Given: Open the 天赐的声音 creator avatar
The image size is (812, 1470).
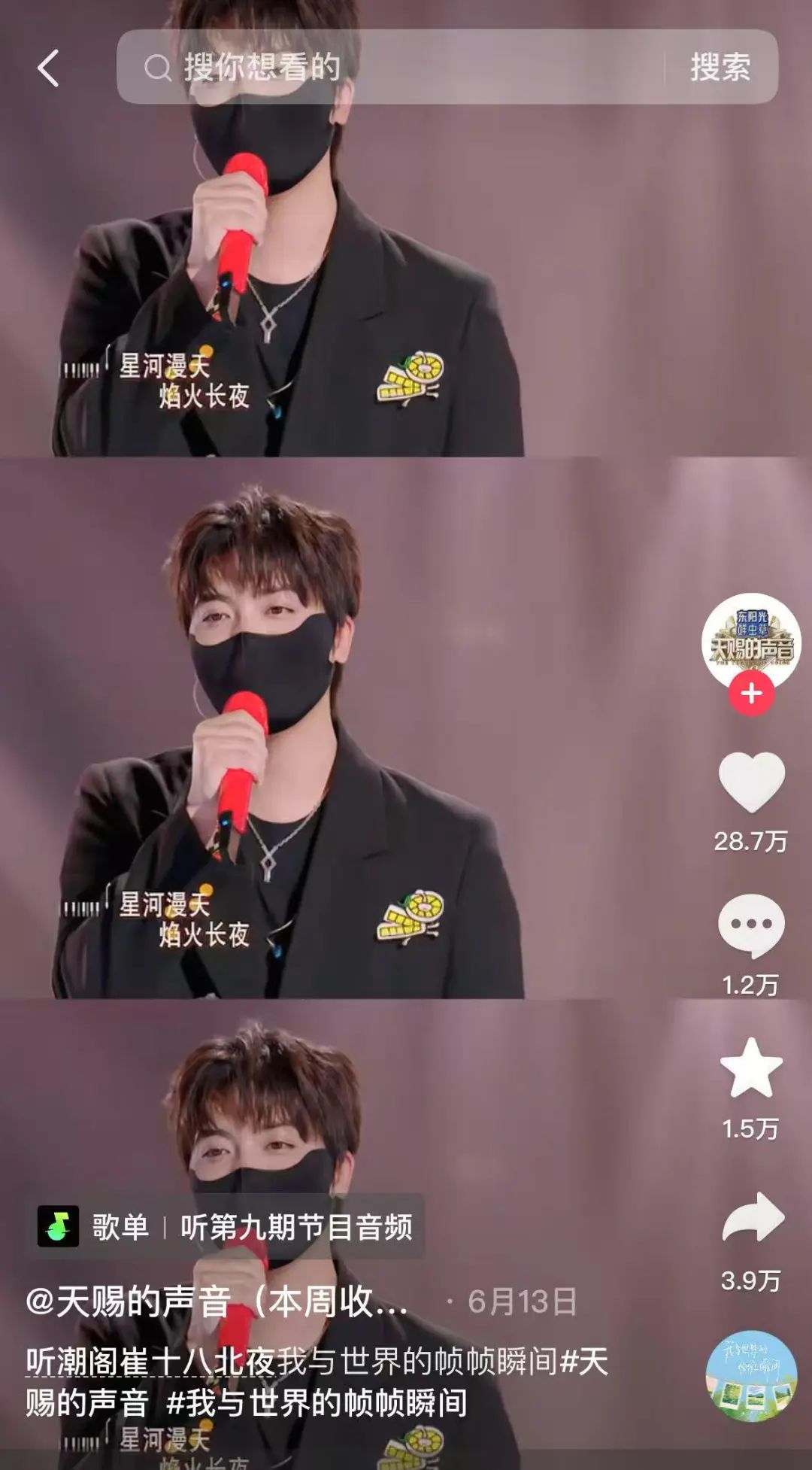Looking at the screenshot, I should [x=751, y=641].
